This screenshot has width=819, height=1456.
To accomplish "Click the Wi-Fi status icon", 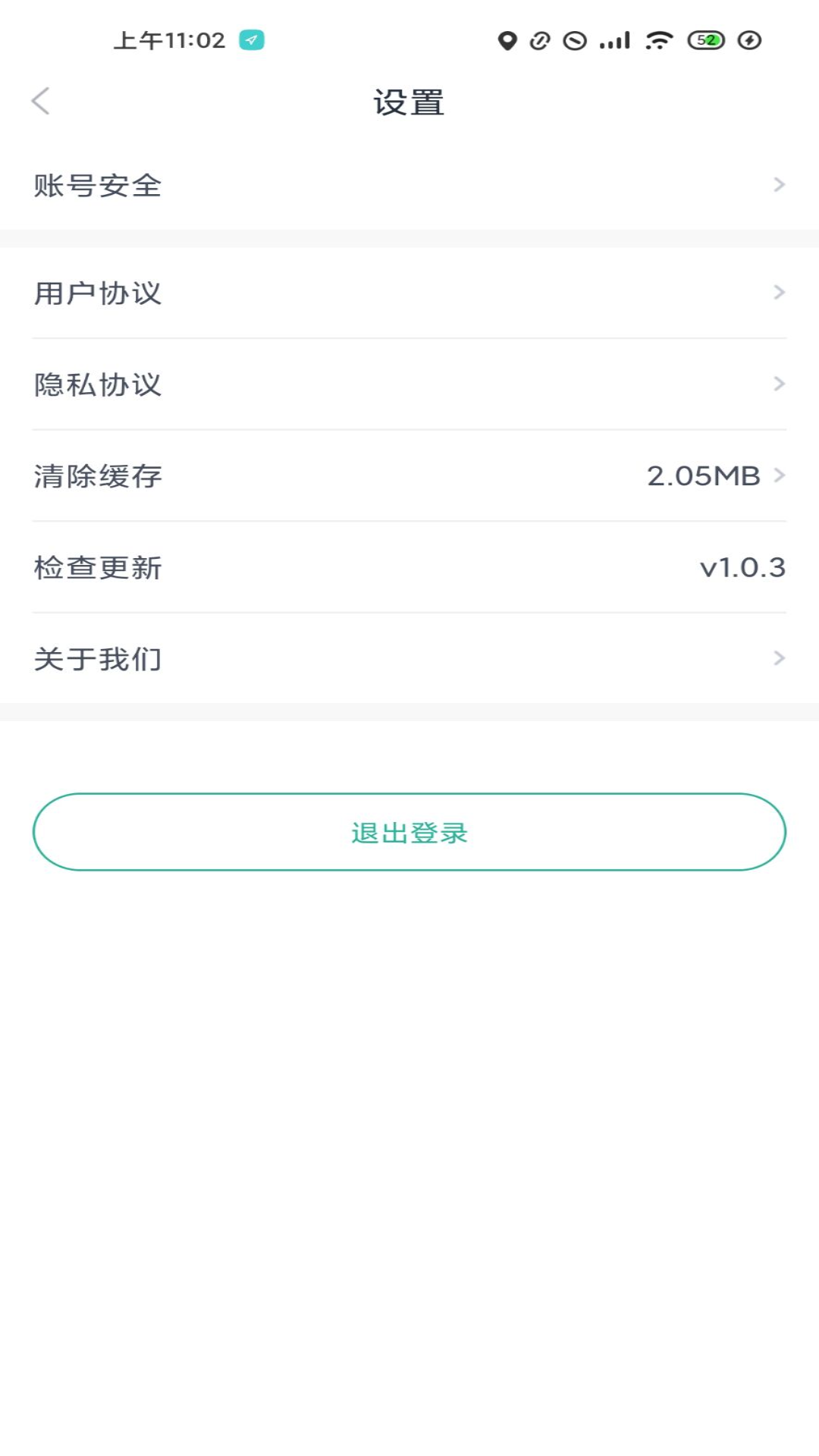I will (659, 40).
